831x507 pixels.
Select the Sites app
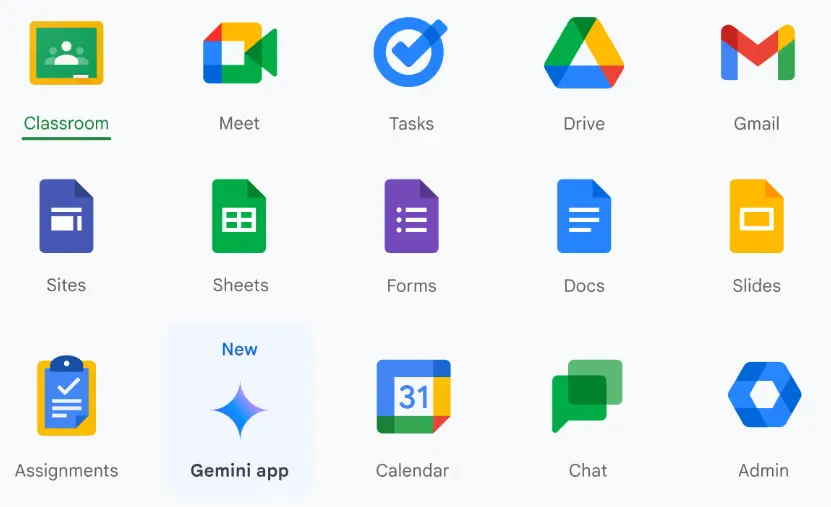click(x=66, y=216)
